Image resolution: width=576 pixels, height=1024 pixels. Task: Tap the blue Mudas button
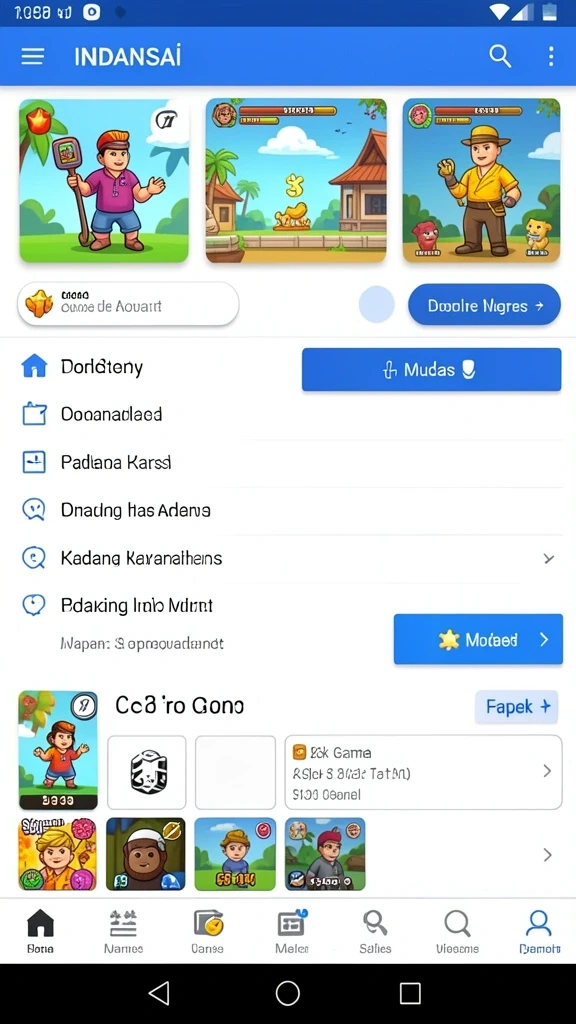click(x=431, y=370)
